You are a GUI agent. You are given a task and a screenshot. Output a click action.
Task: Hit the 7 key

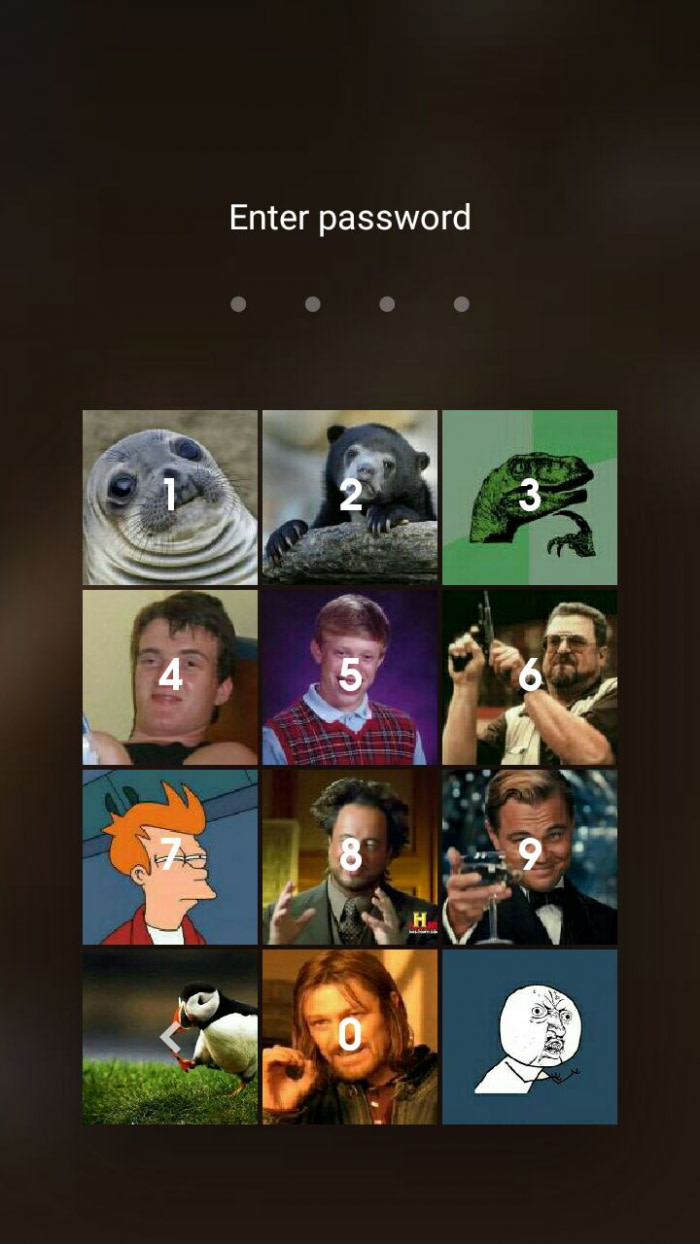(170, 857)
